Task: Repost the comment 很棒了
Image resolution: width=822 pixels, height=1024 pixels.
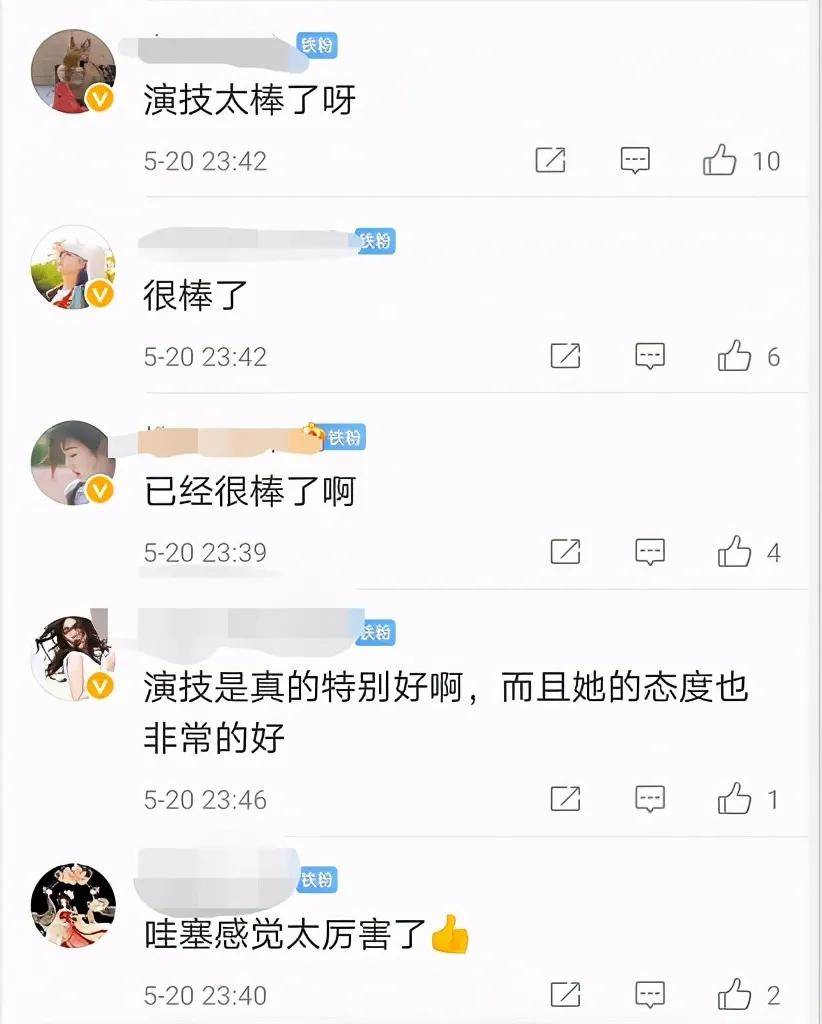Action: 565,356
